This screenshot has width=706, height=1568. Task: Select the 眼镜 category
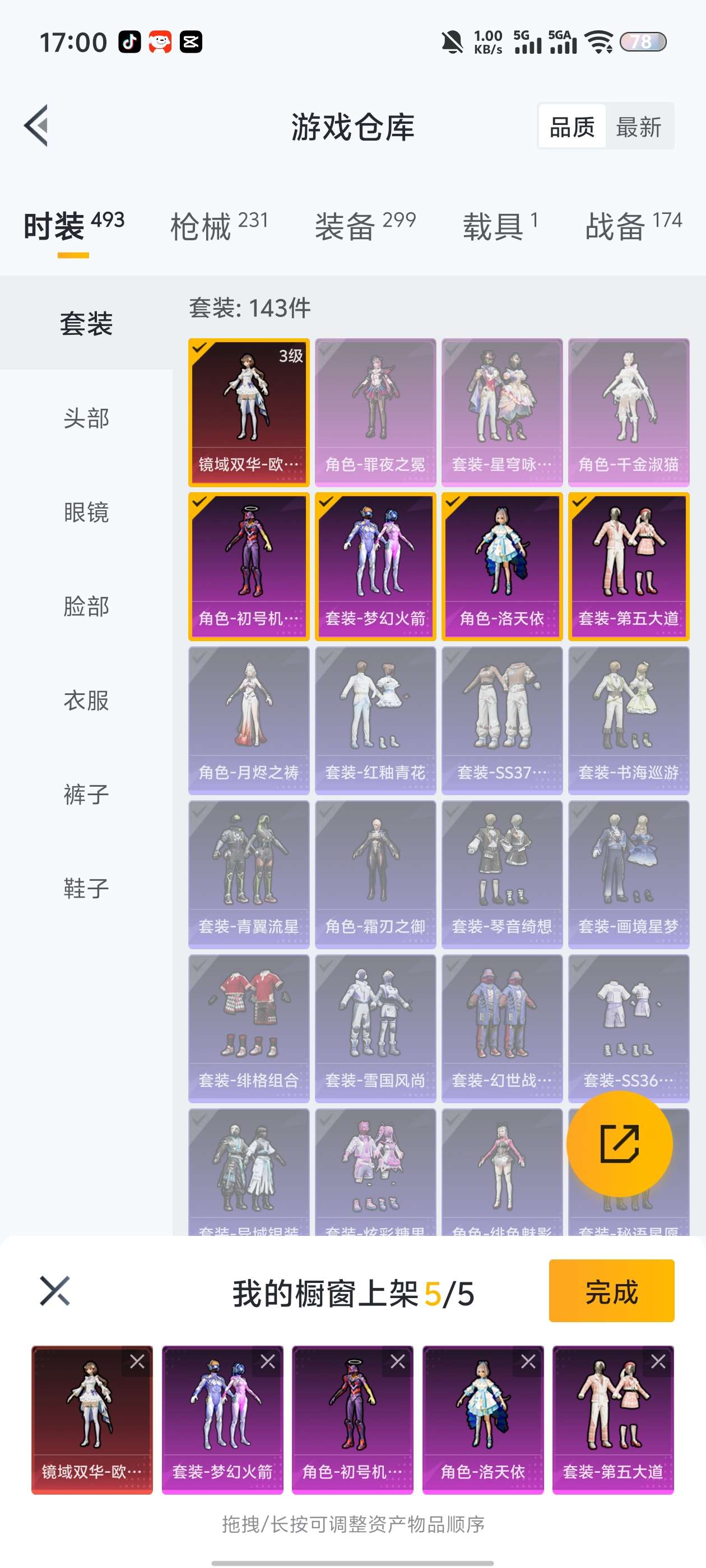pyautogui.click(x=86, y=512)
